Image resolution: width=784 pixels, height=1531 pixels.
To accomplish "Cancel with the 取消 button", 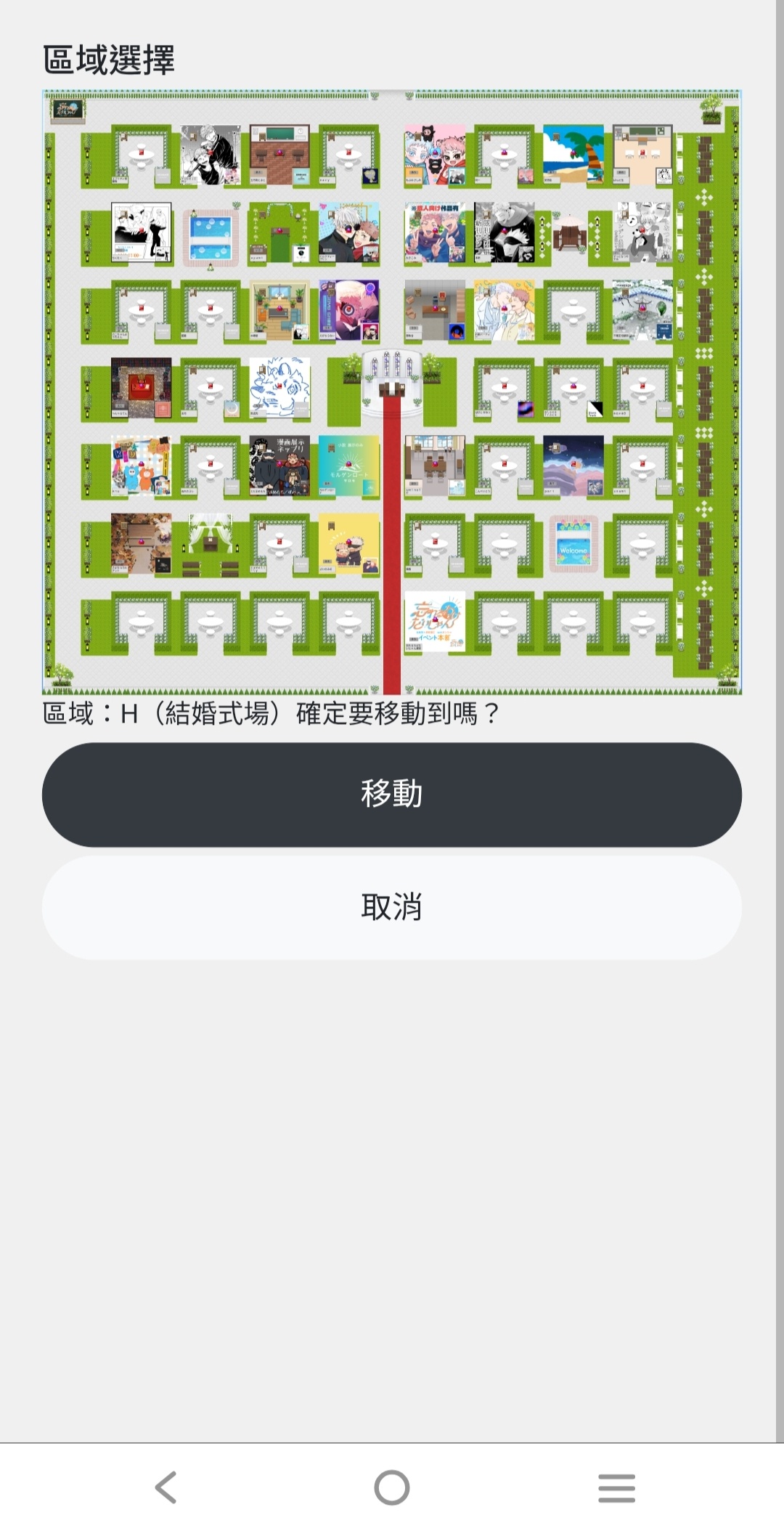I will pyautogui.click(x=391, y=907).
